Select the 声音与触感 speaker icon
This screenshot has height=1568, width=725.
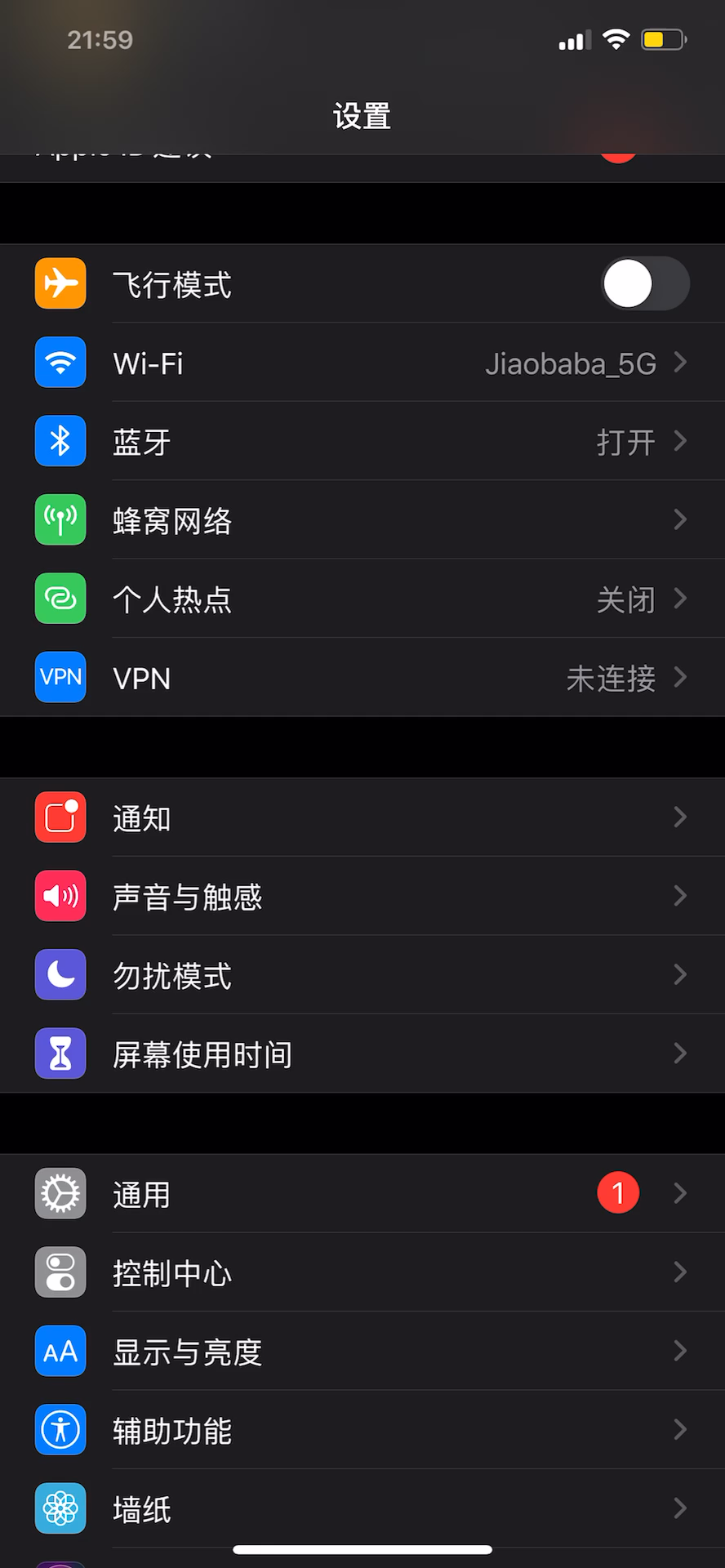tap(60, 895)
